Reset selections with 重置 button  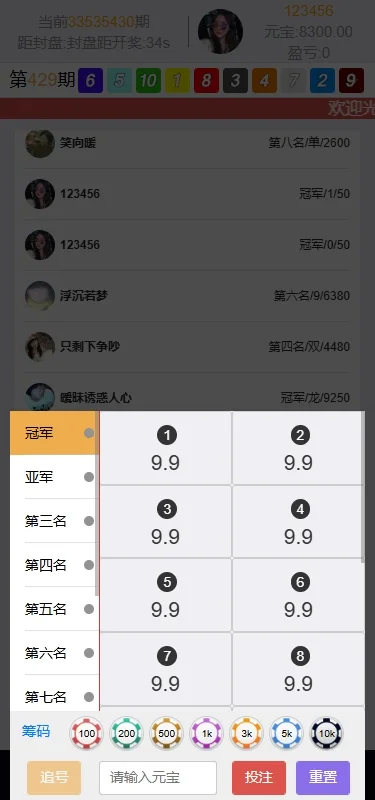click(x=323, y=778)
